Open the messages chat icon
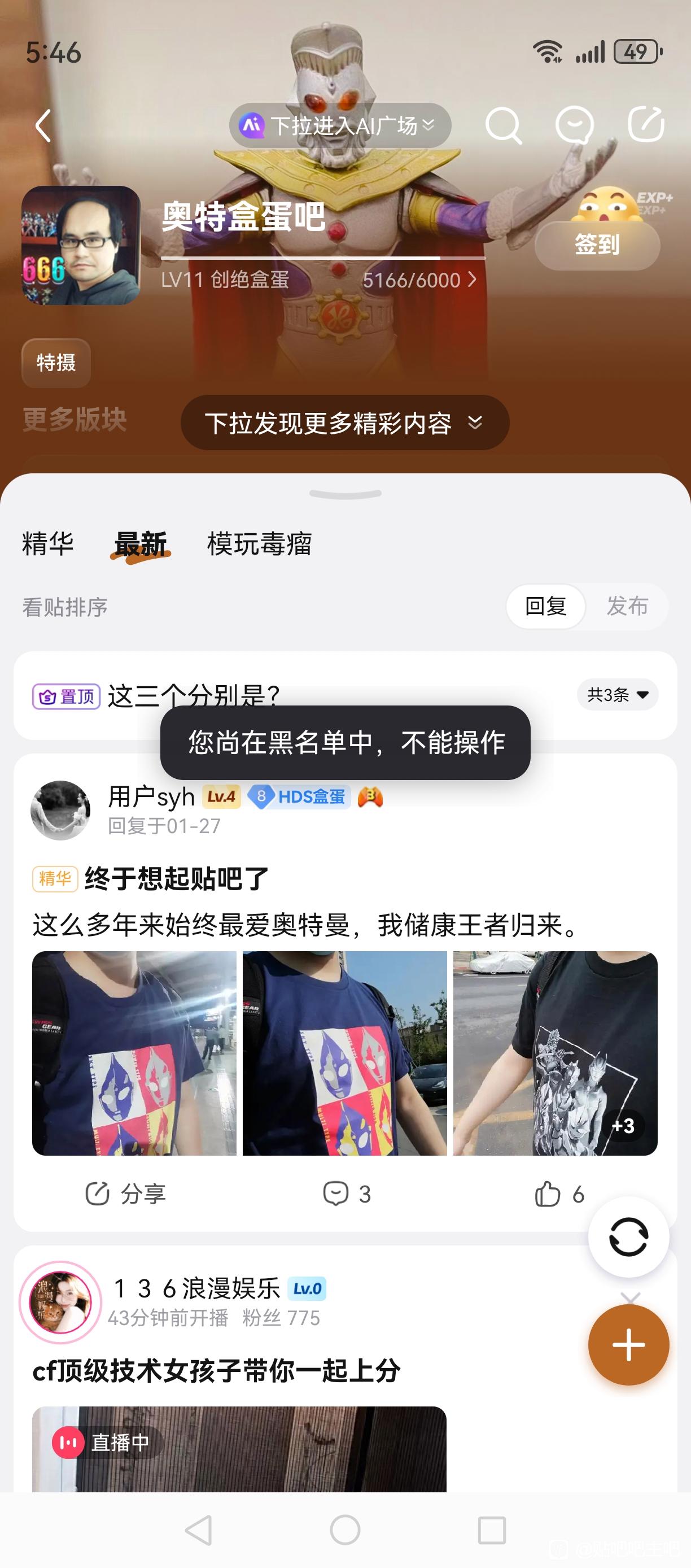 click(x=574, y=125)
